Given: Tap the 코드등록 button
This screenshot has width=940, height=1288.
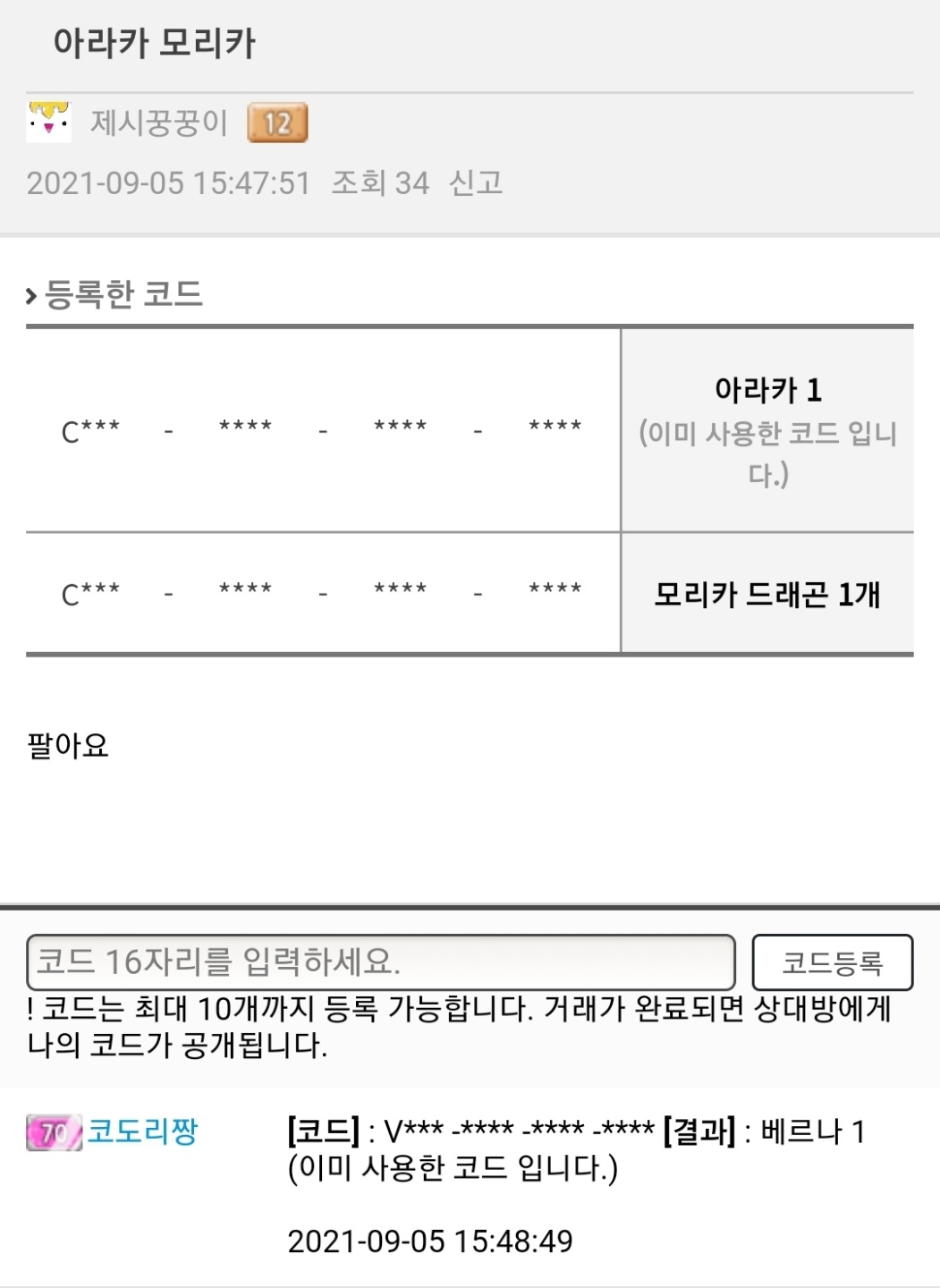Looking at the screenshot, I should [832, 962].
